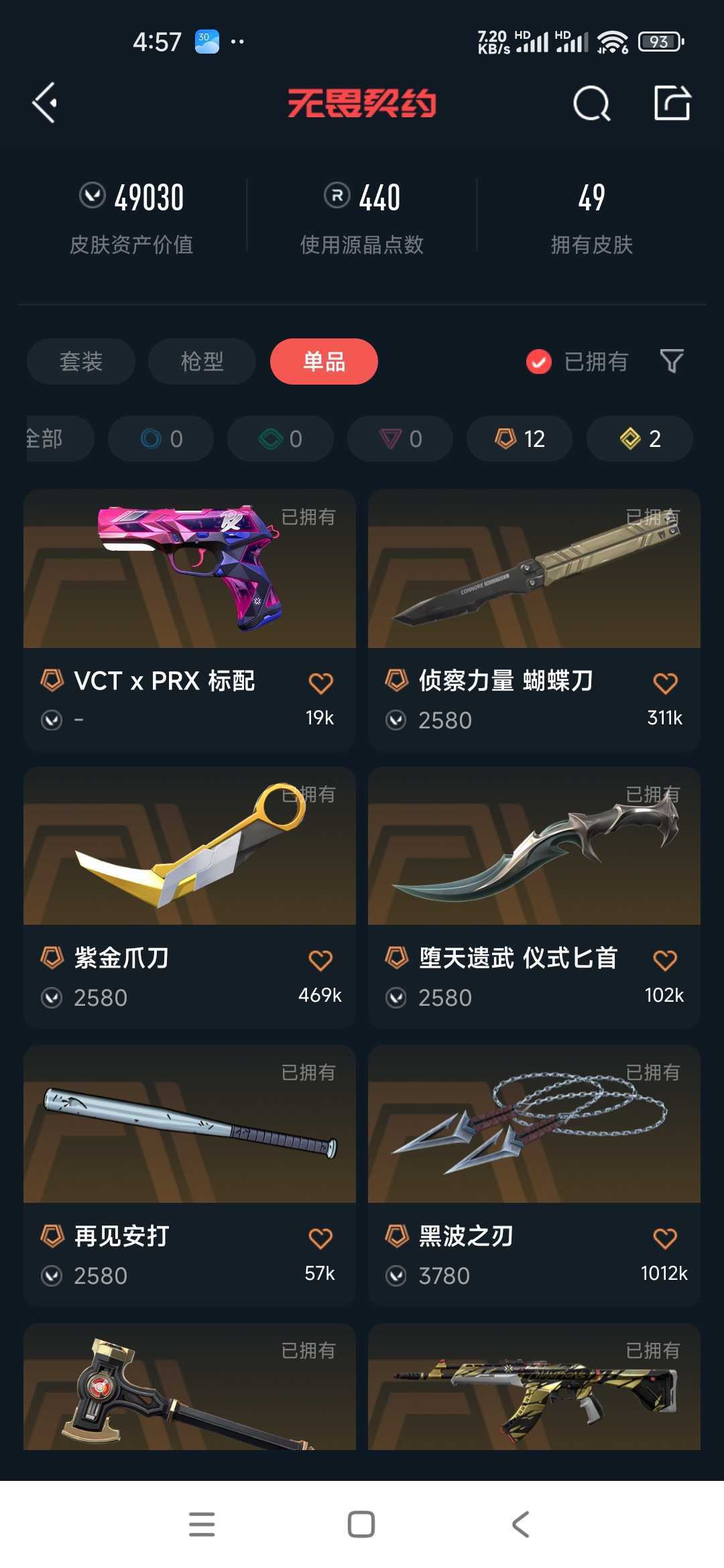Like the 侦察力量 蝴蝶刀 skin
Image resolution: width=724 pixels, height=1568 pixels.
click(x=665, y=683)
